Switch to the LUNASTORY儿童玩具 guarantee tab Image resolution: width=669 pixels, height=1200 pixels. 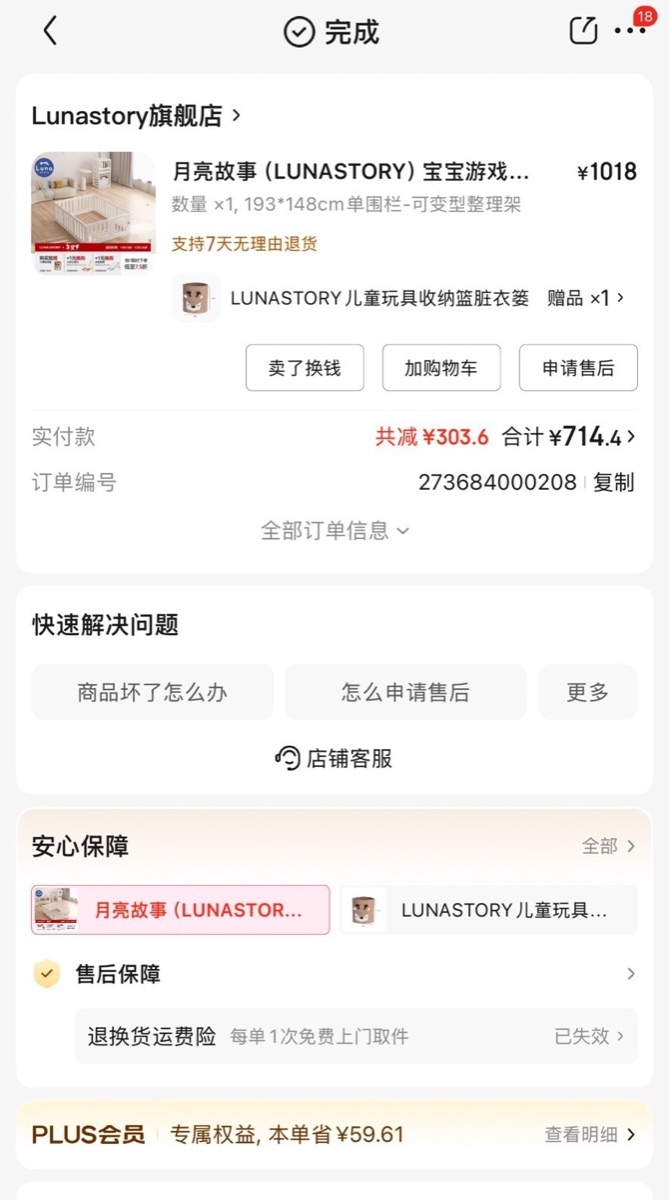(x=489, y=910)
